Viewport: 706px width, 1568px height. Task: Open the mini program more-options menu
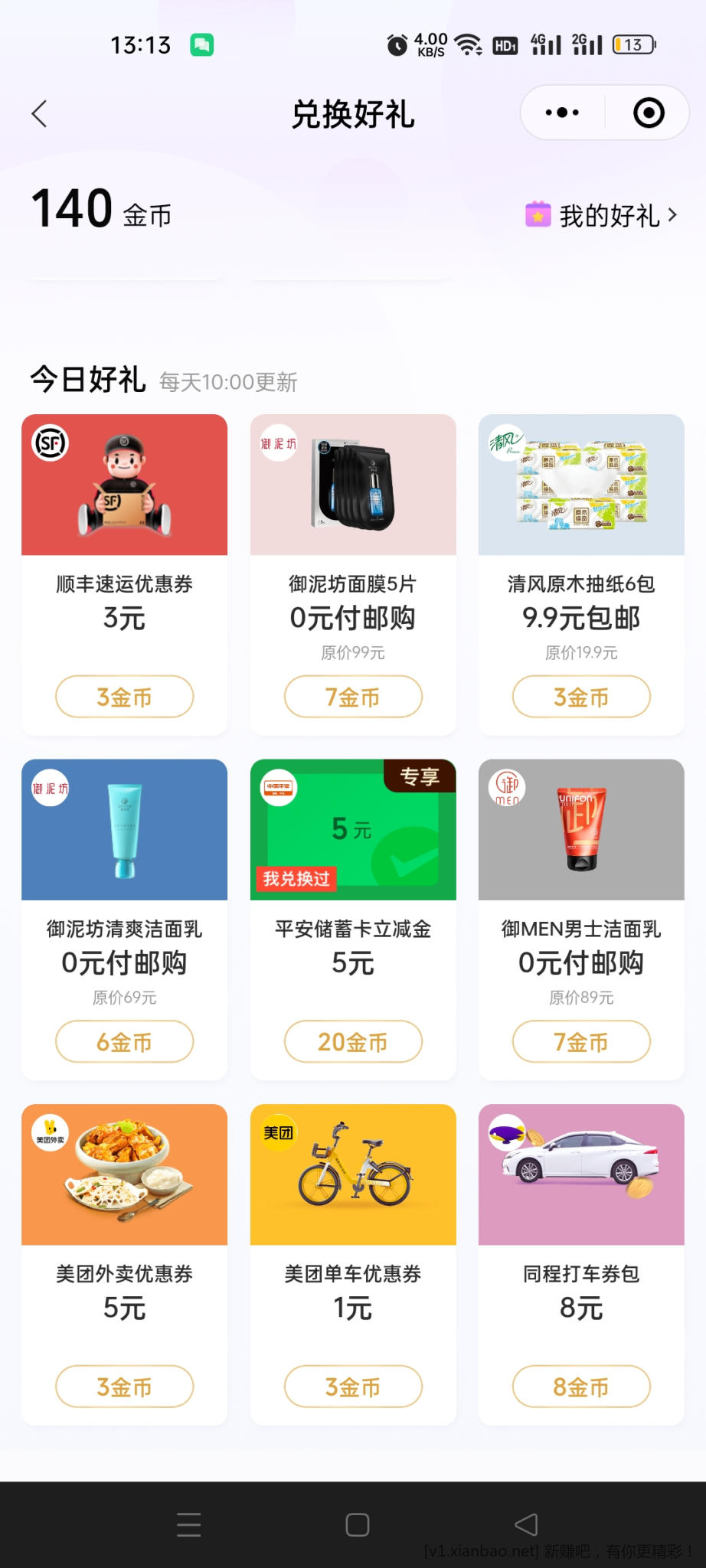[x=562, y=113]
